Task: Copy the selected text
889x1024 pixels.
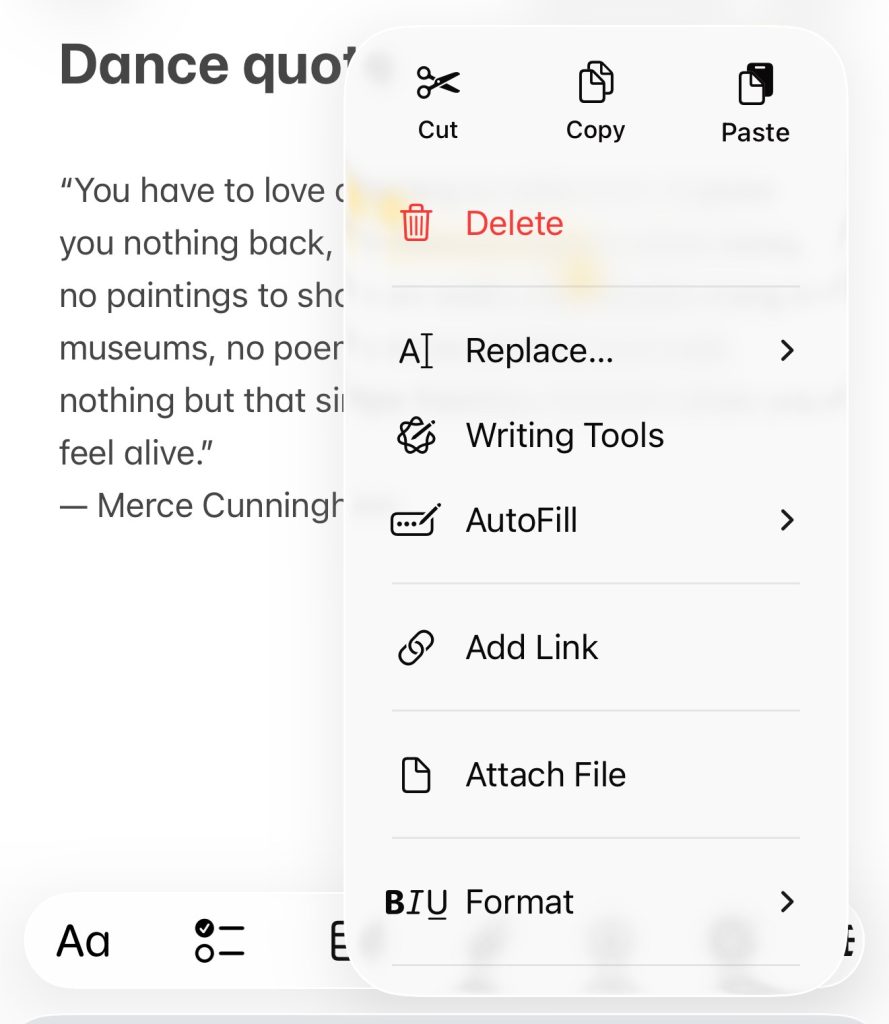Action: [595, 101]
